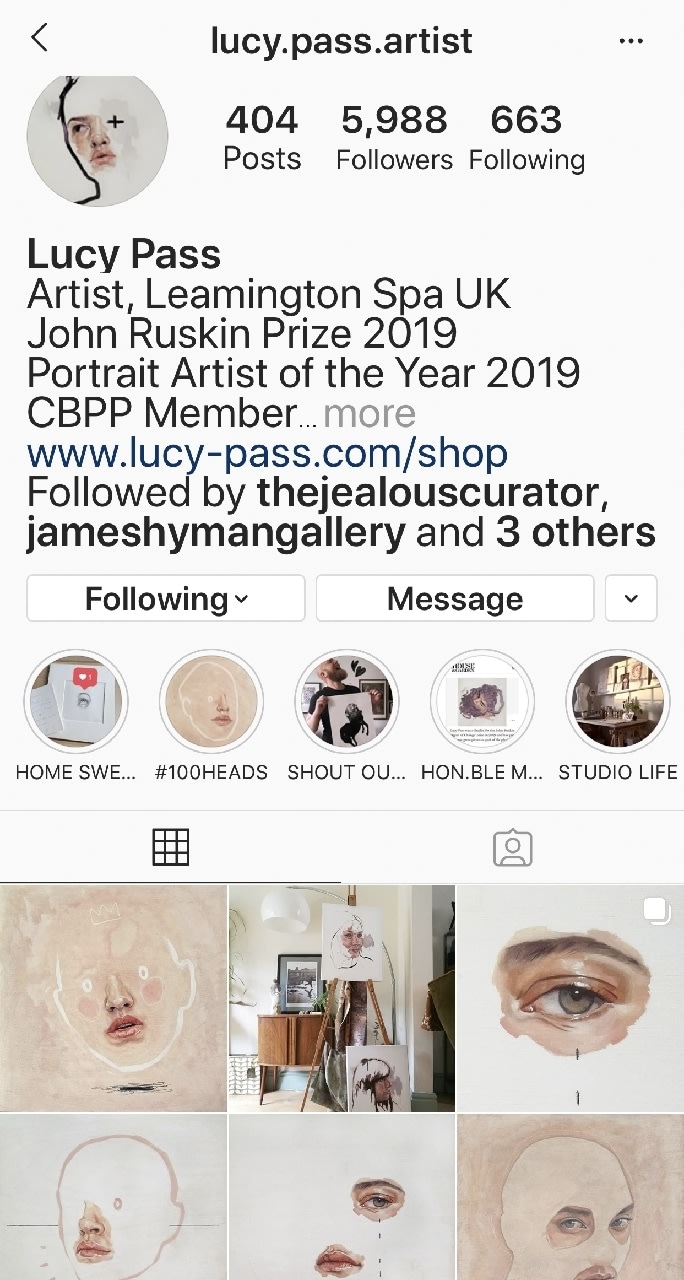Open the post of face with crown outline
684x1280 pixels.
click(113, 998)
